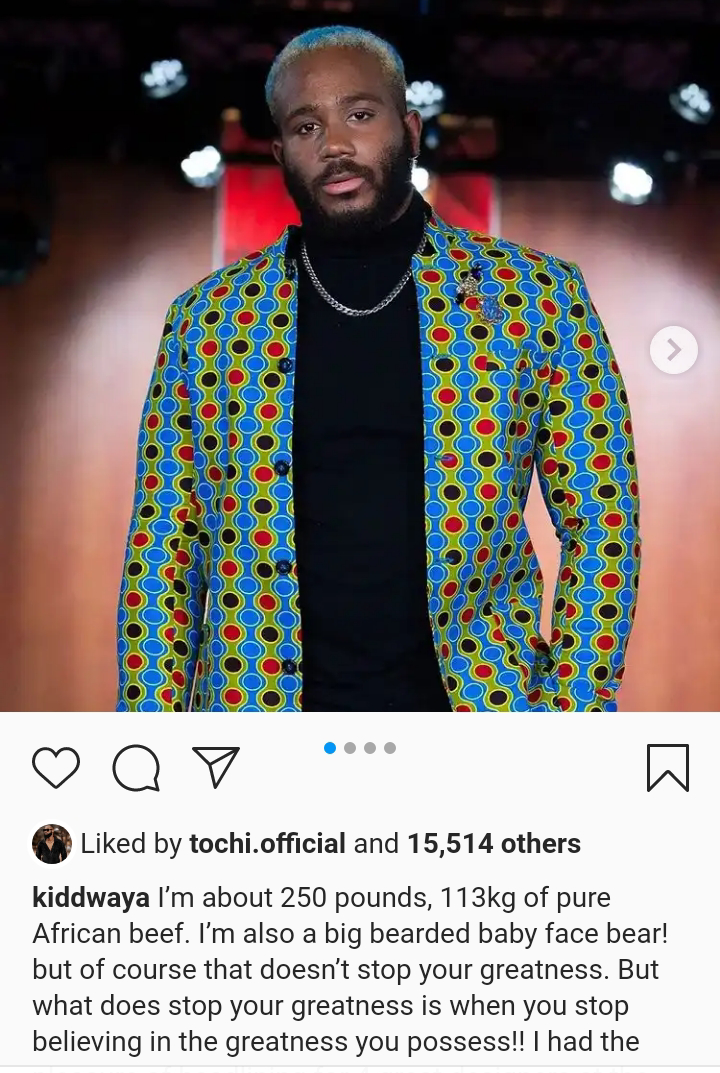This screenshot has height=1073, width=720.
Task: Open the comments on this post
Action: pyautogui.click(x=136, y=768)
